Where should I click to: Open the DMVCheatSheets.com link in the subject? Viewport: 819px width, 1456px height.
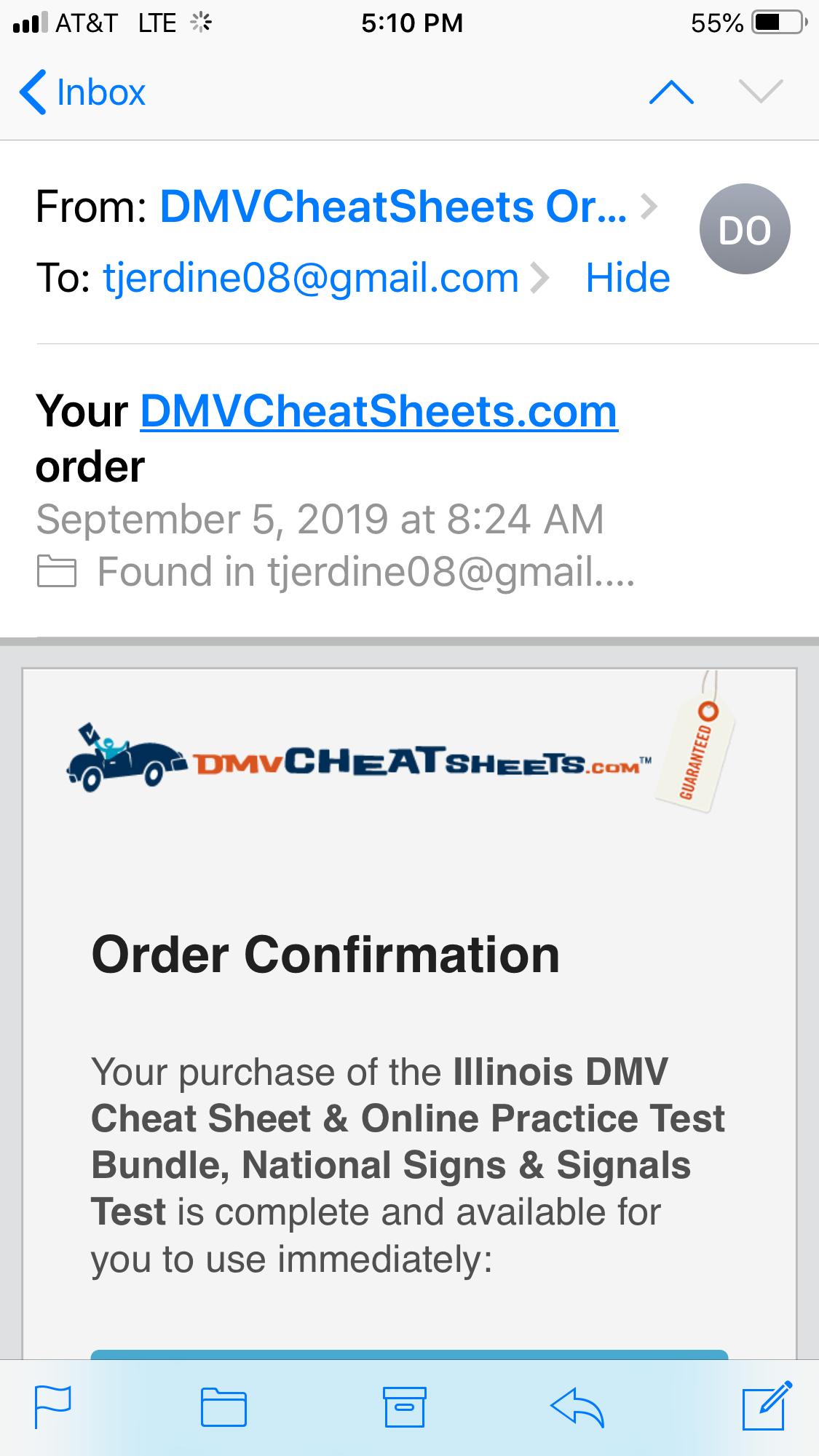pyautogui.click(x=379, y=412)
